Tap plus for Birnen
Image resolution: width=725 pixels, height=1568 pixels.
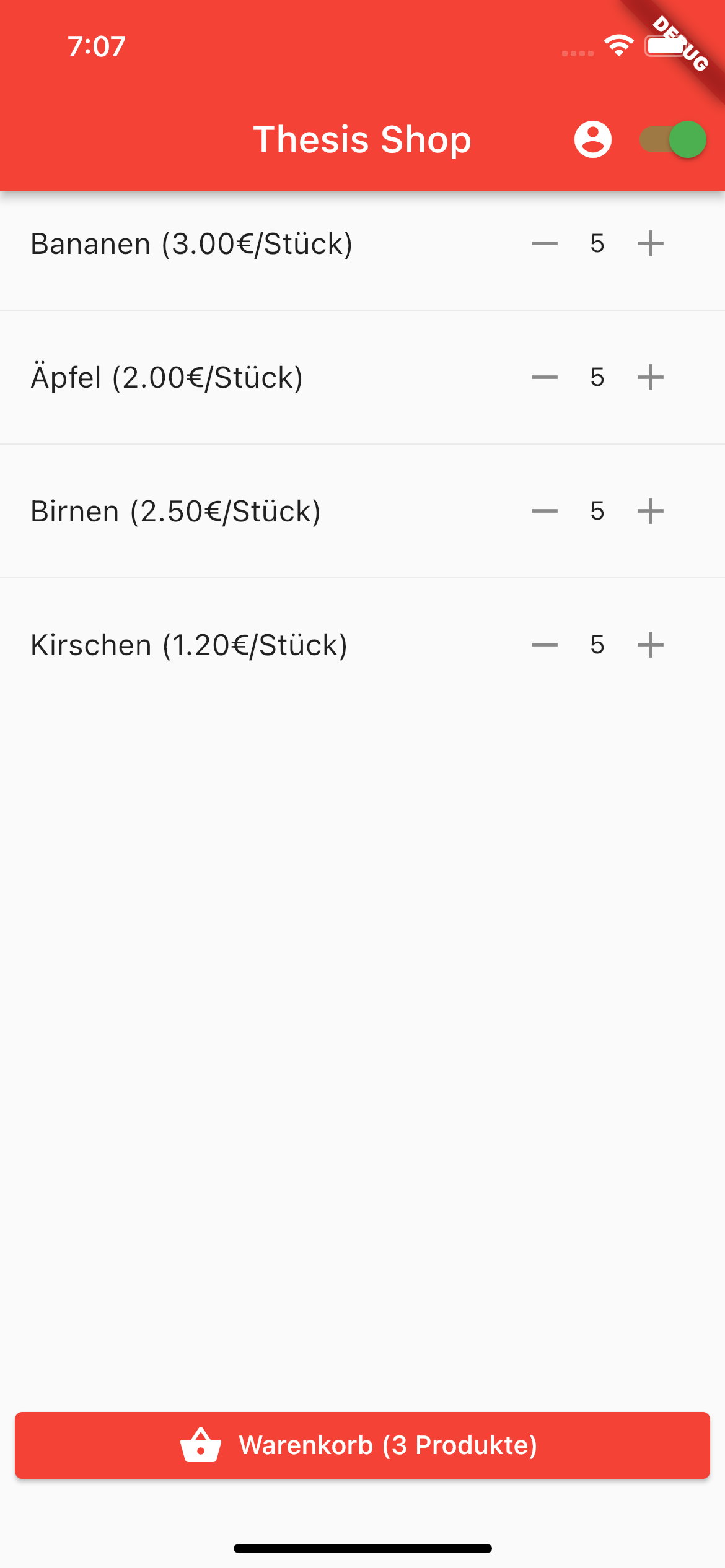click(651, 511)
